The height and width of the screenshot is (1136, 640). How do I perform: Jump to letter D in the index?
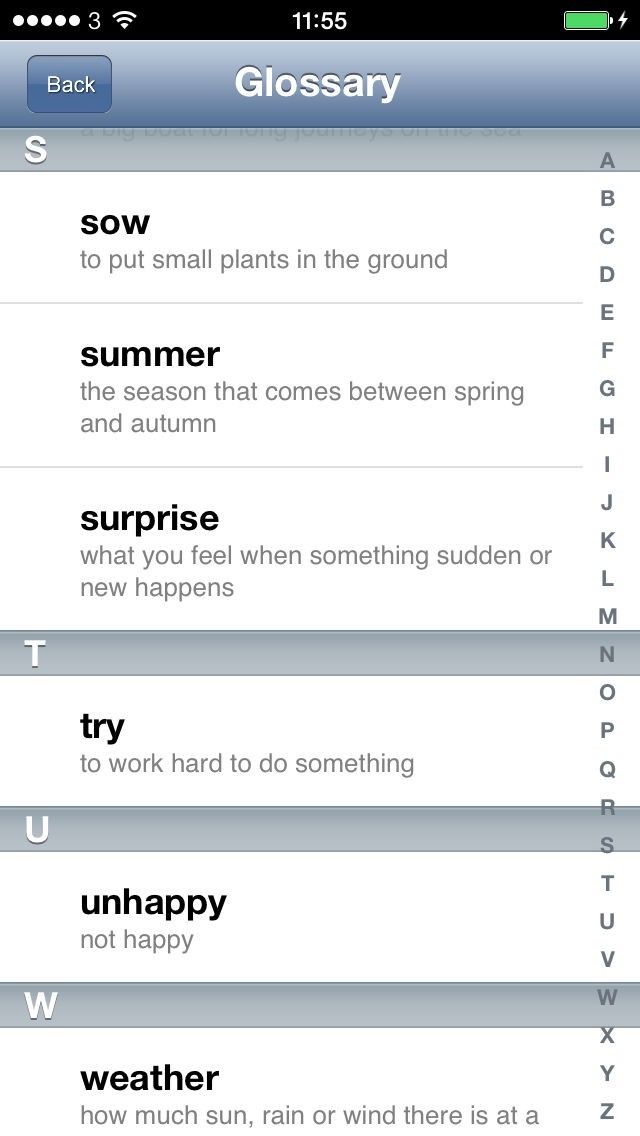click(x=607, y=275)
